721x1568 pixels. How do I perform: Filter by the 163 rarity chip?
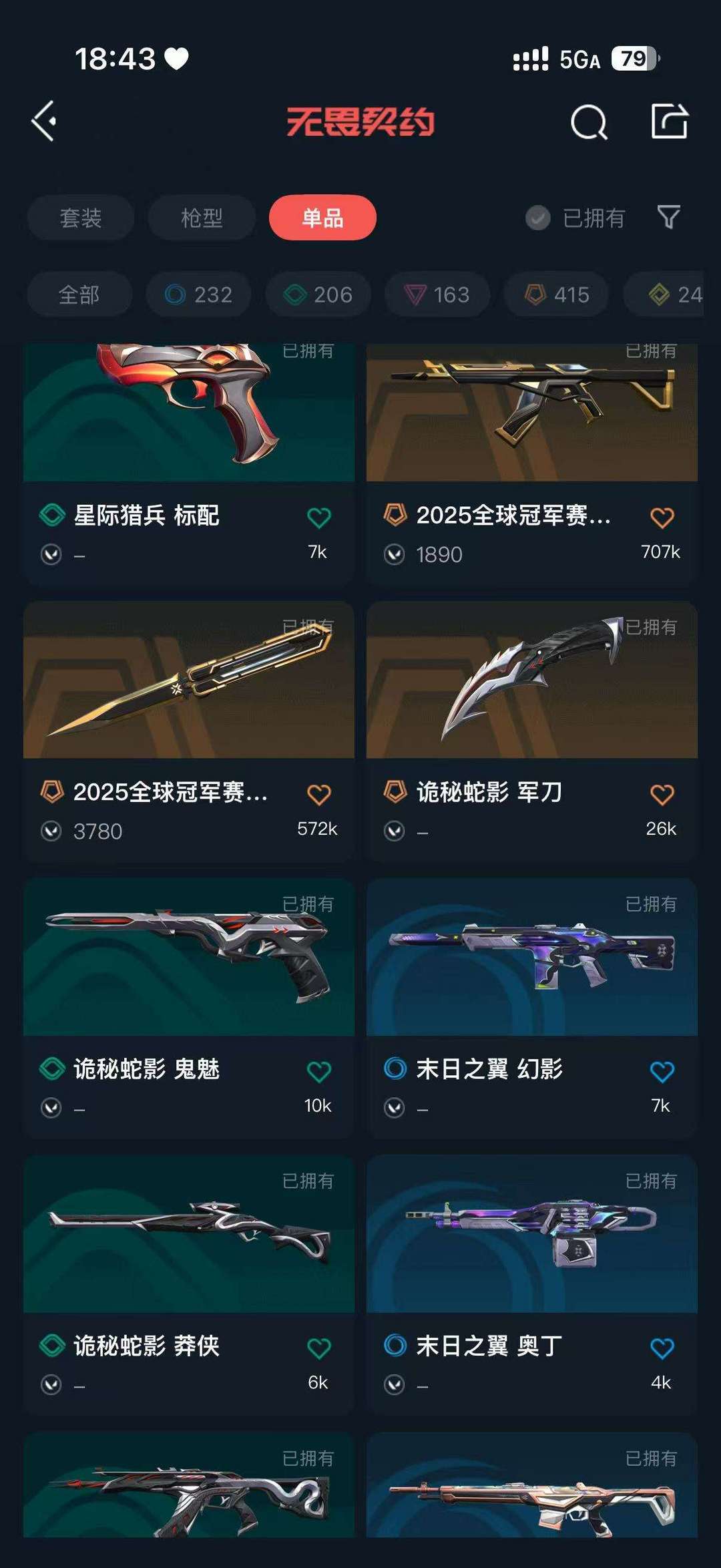437,295
